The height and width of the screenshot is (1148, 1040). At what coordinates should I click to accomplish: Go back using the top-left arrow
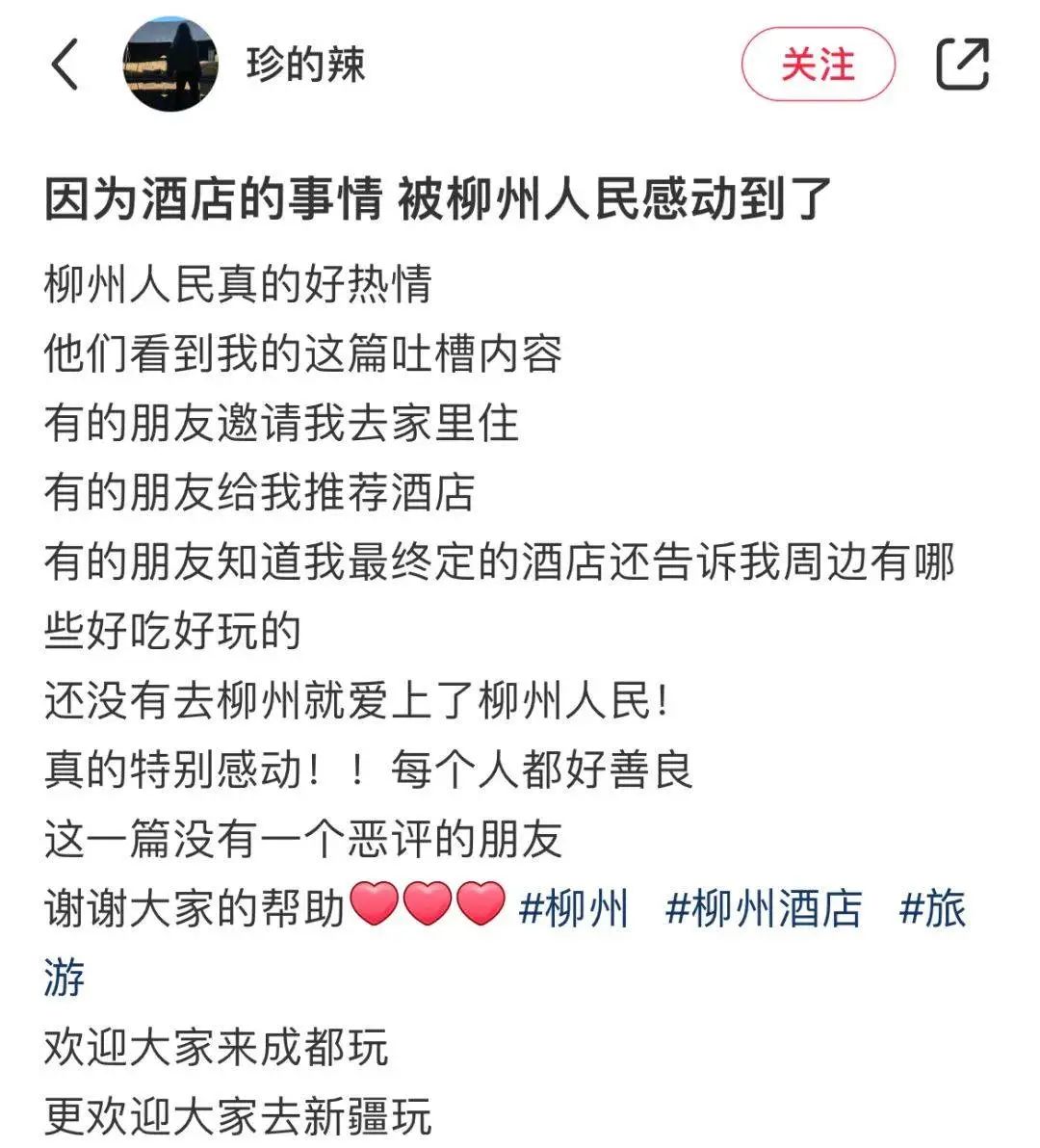coord(65,65)
